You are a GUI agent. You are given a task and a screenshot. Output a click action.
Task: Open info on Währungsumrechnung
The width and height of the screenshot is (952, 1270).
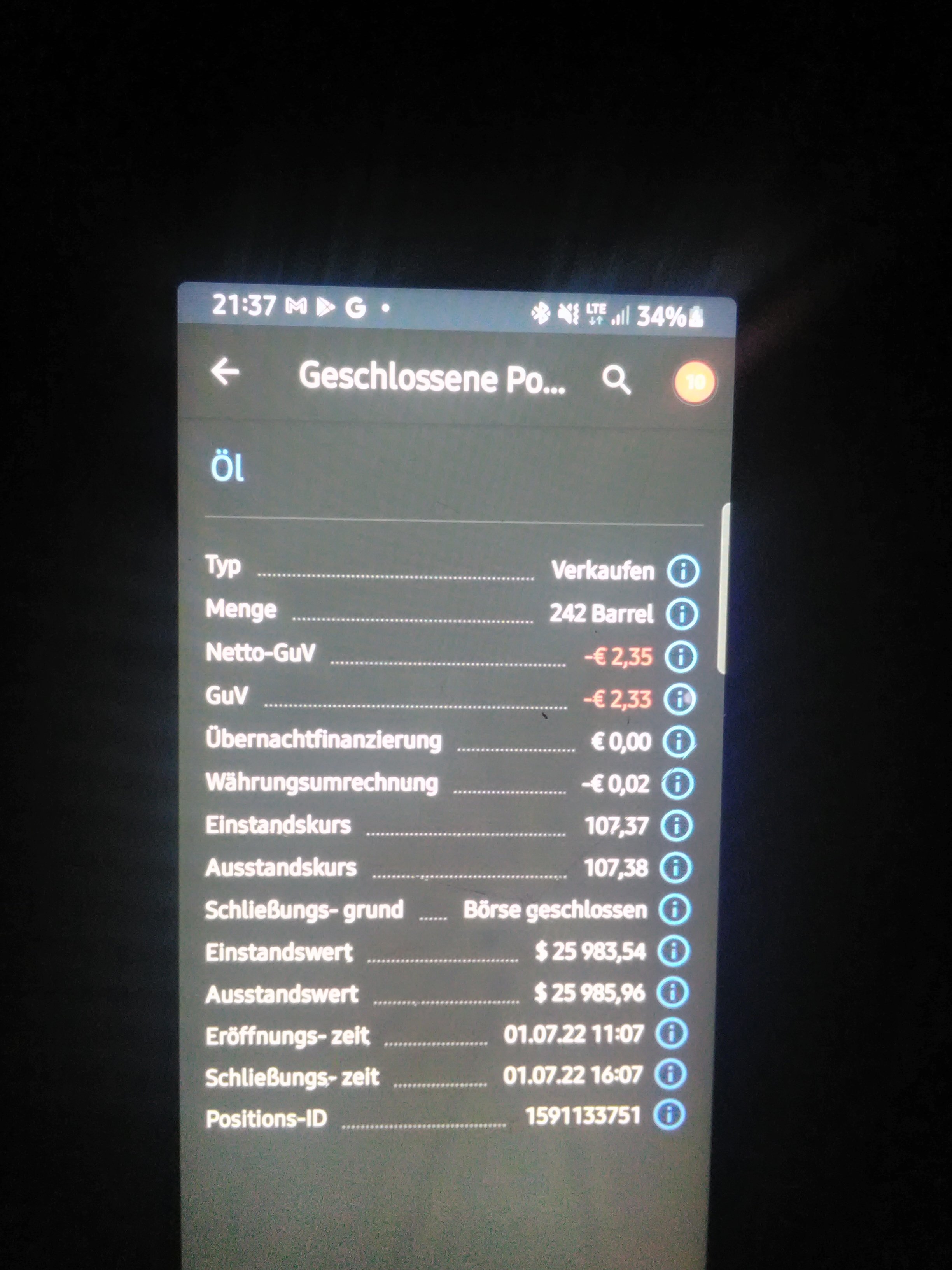pos(678,784)
